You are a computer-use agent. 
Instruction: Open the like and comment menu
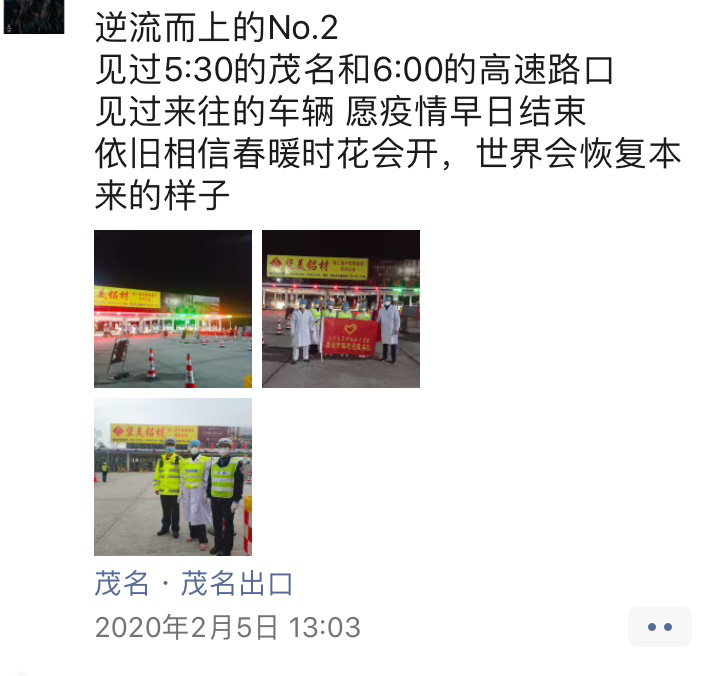[660, 627]
